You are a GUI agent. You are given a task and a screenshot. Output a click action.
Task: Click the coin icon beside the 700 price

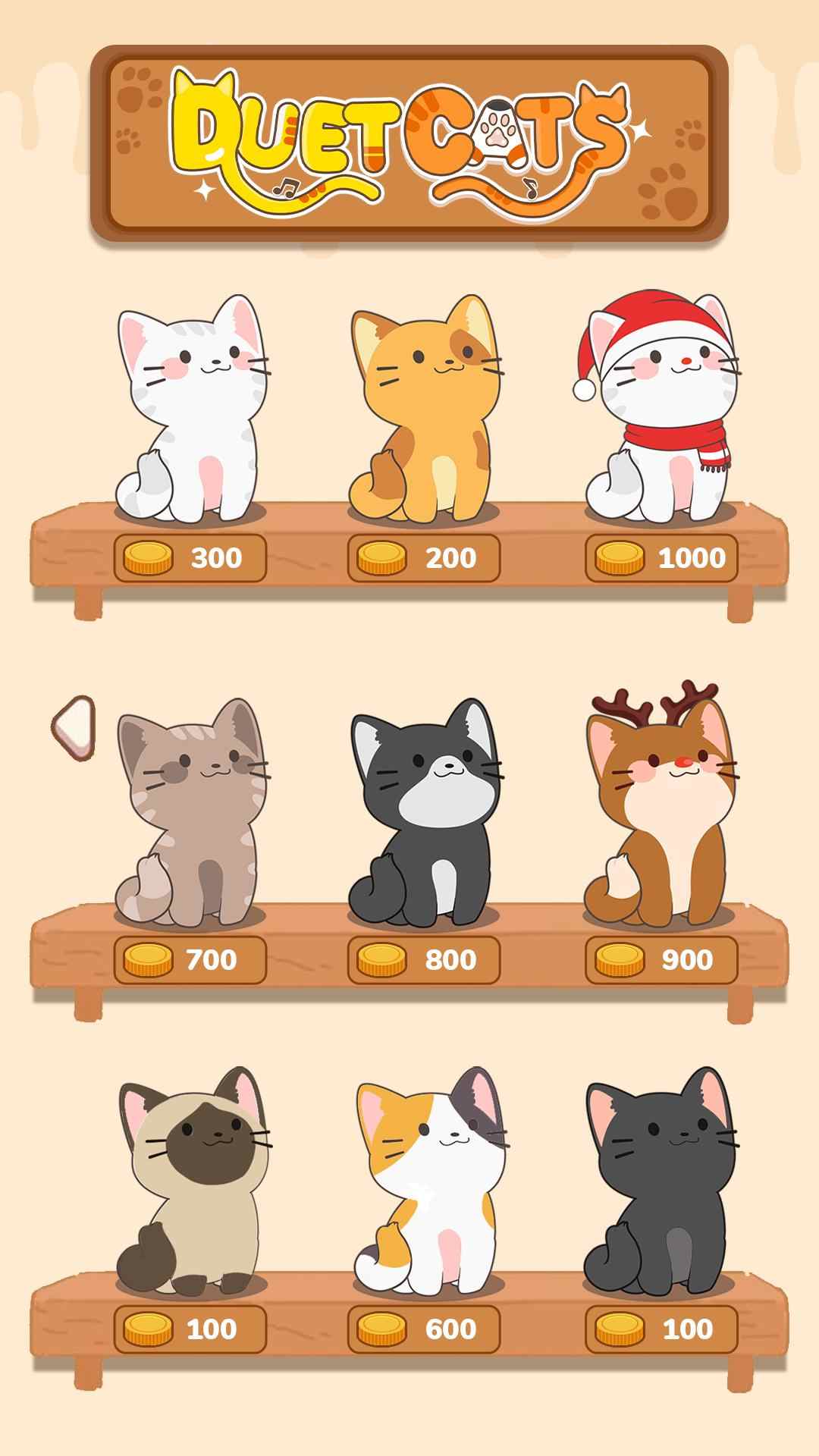pyautogui.click(x=149, y=959)
